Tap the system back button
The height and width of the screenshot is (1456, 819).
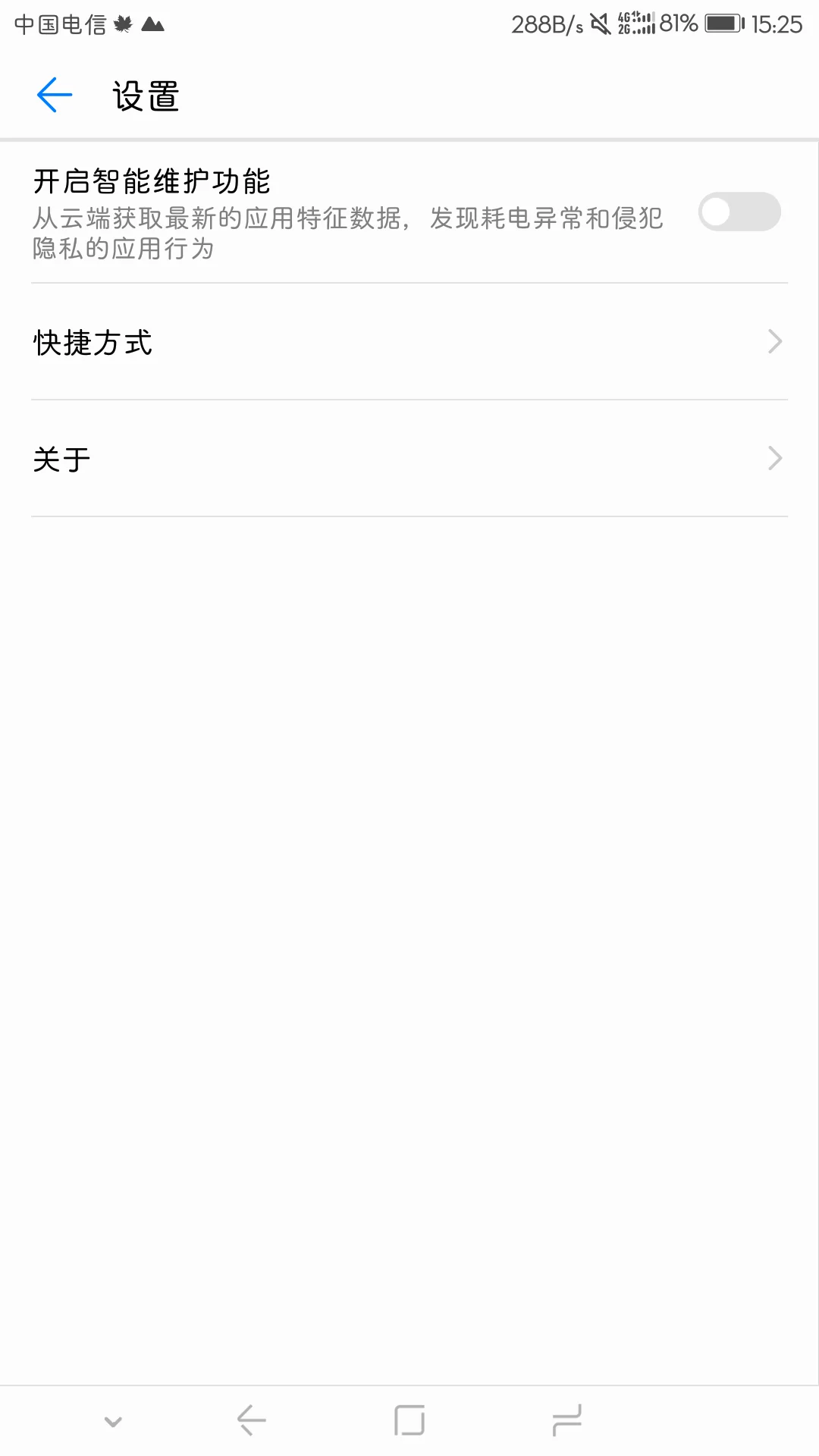point(252,1420)
